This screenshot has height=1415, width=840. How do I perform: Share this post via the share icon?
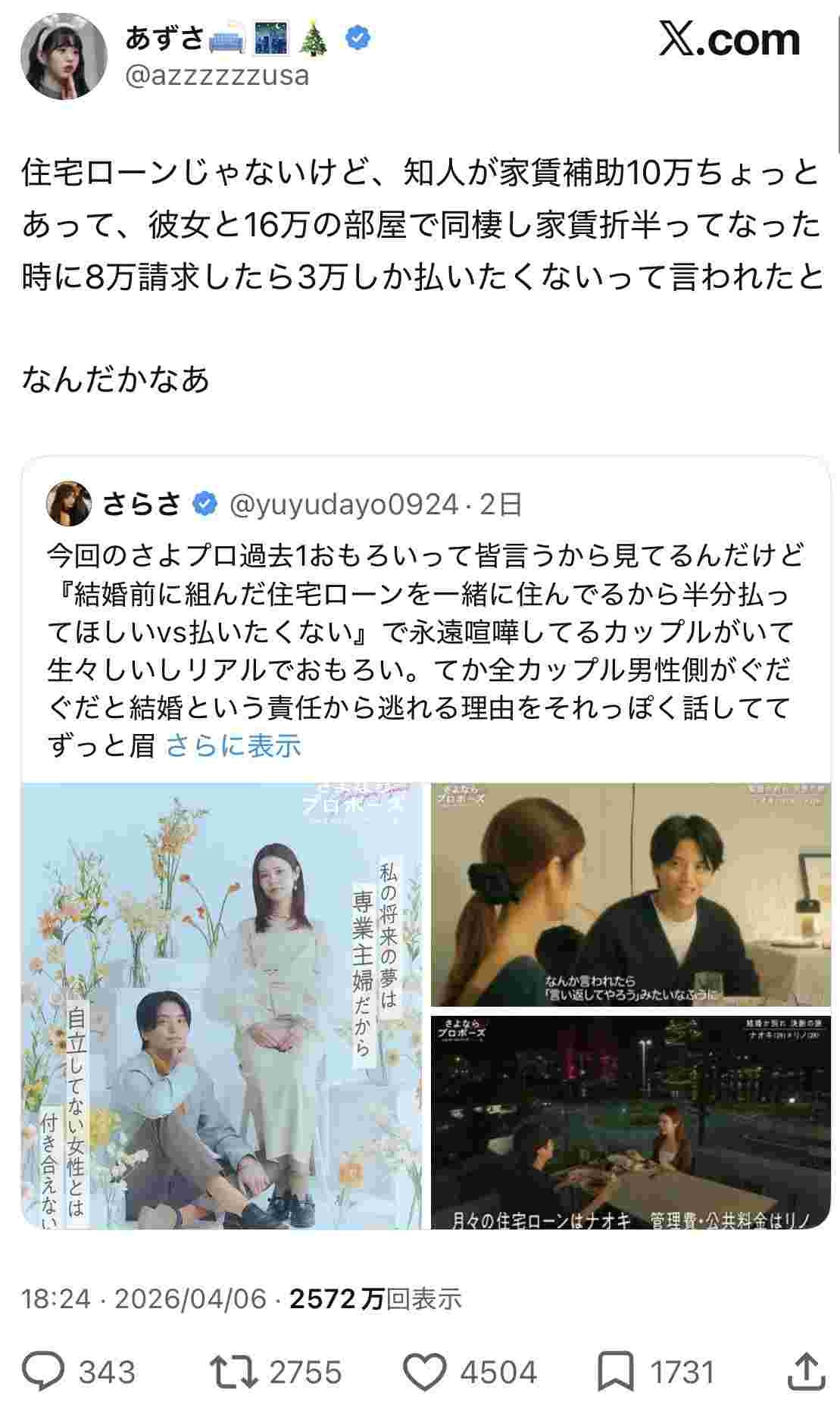tap(807, 1372)
